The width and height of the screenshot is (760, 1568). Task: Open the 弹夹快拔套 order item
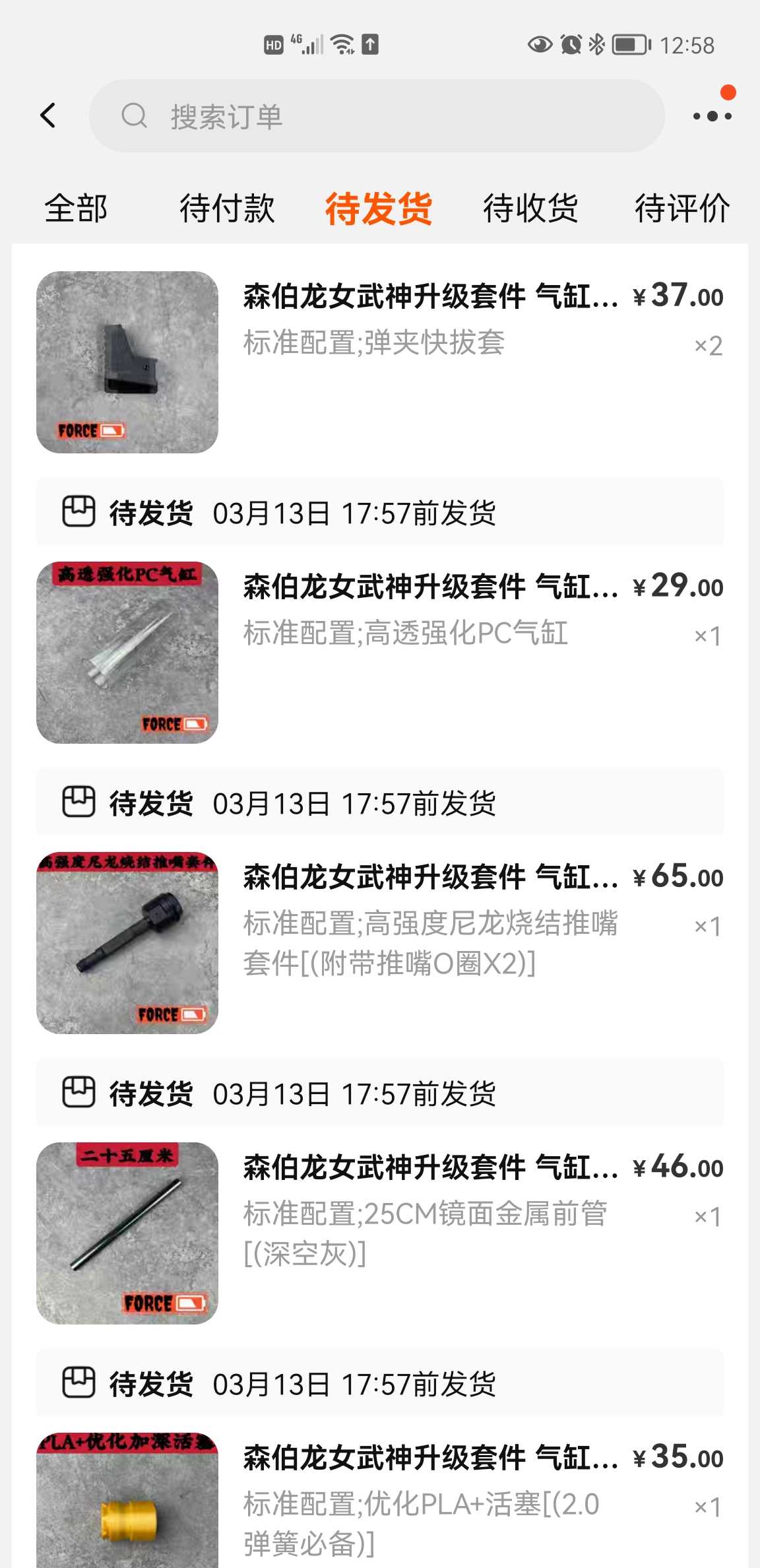pos(380,362)
